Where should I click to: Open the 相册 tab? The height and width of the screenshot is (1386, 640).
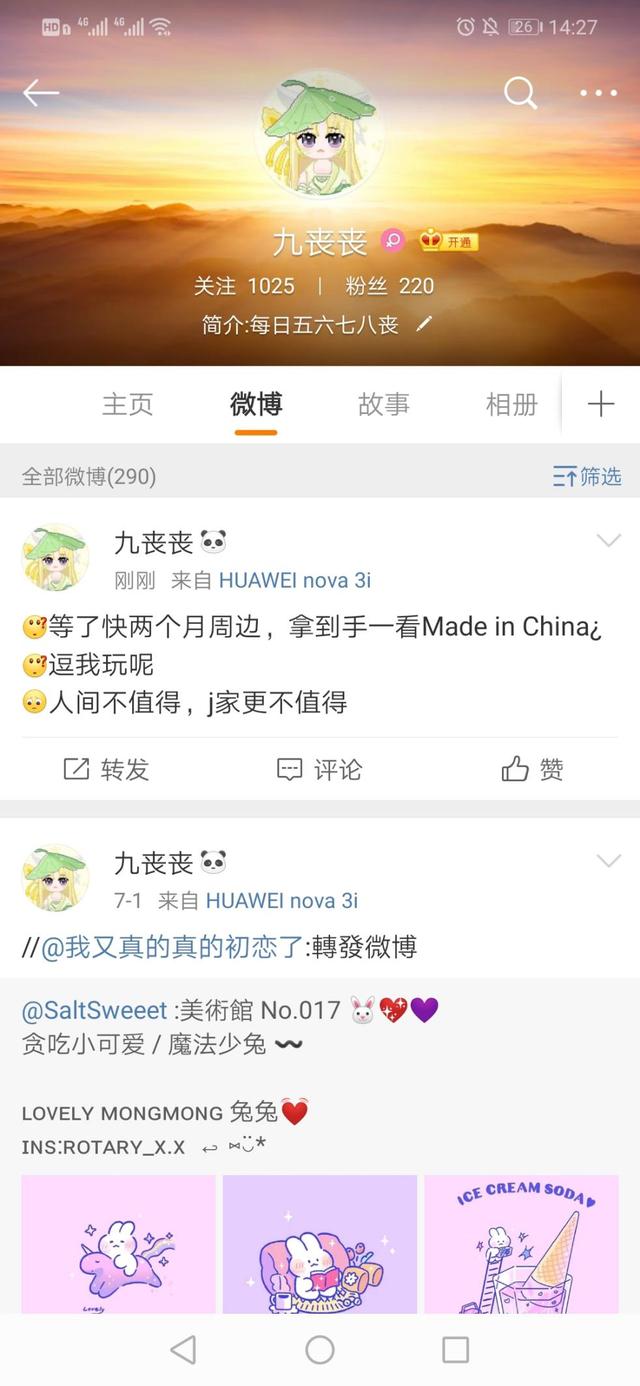coord(511,404)
